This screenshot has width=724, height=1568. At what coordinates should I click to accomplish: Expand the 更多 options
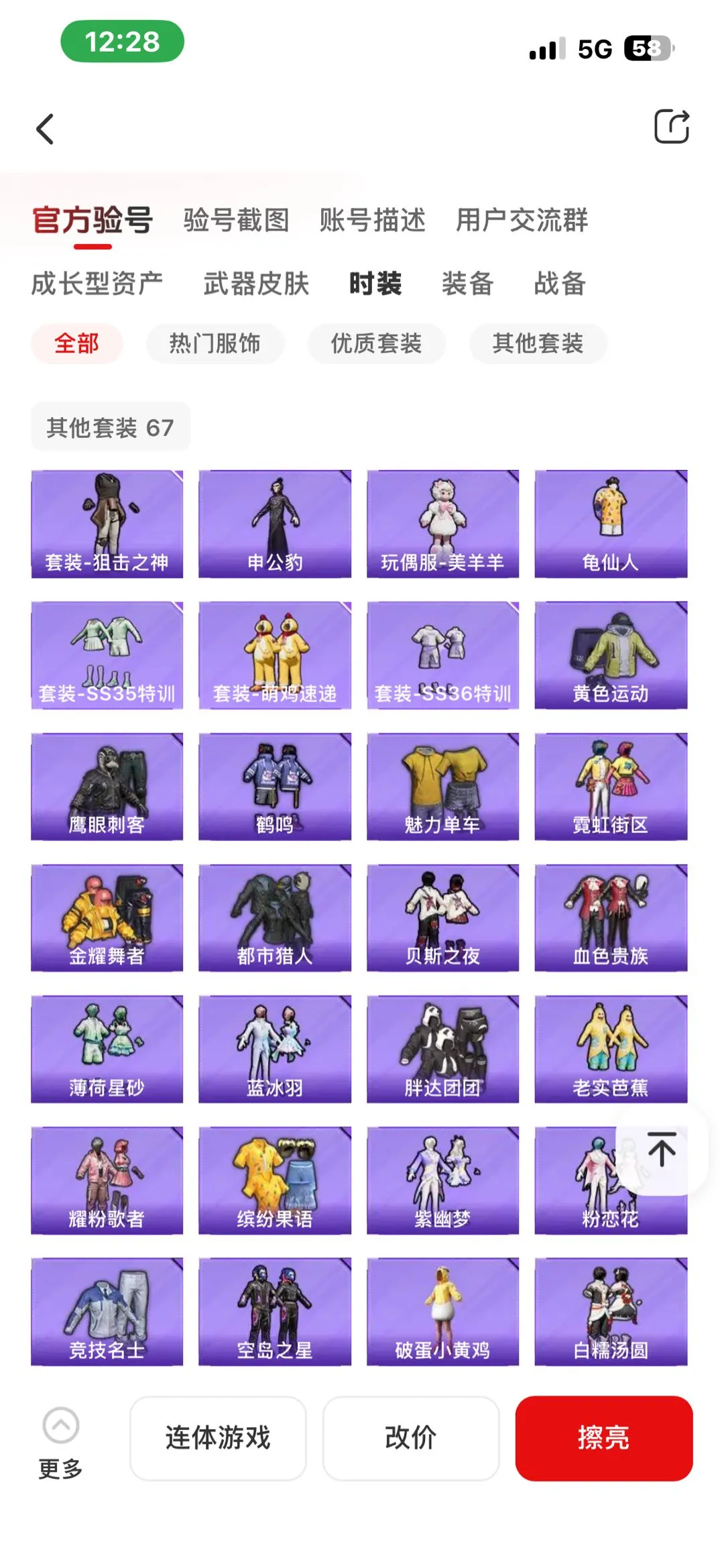pos(60,1437)
